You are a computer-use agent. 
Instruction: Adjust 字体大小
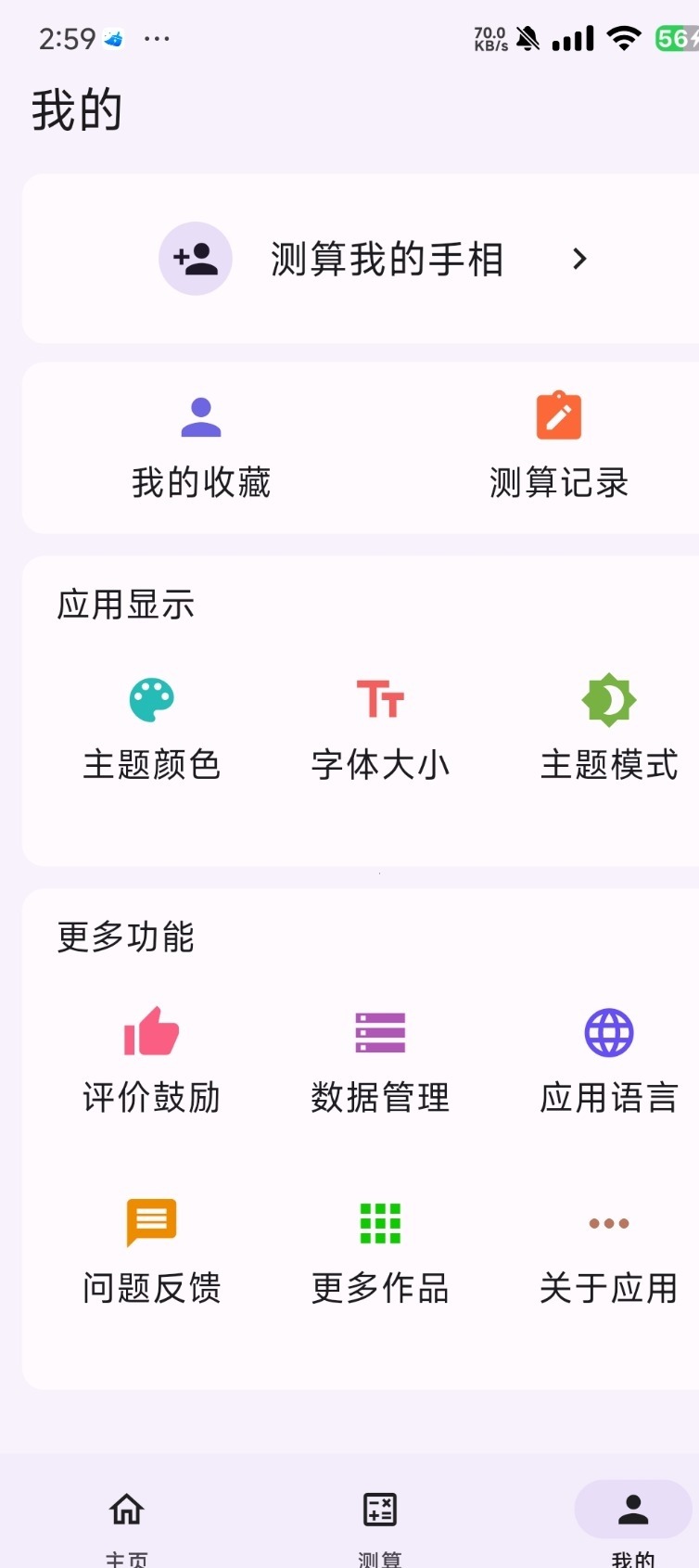tap(380, 732)
